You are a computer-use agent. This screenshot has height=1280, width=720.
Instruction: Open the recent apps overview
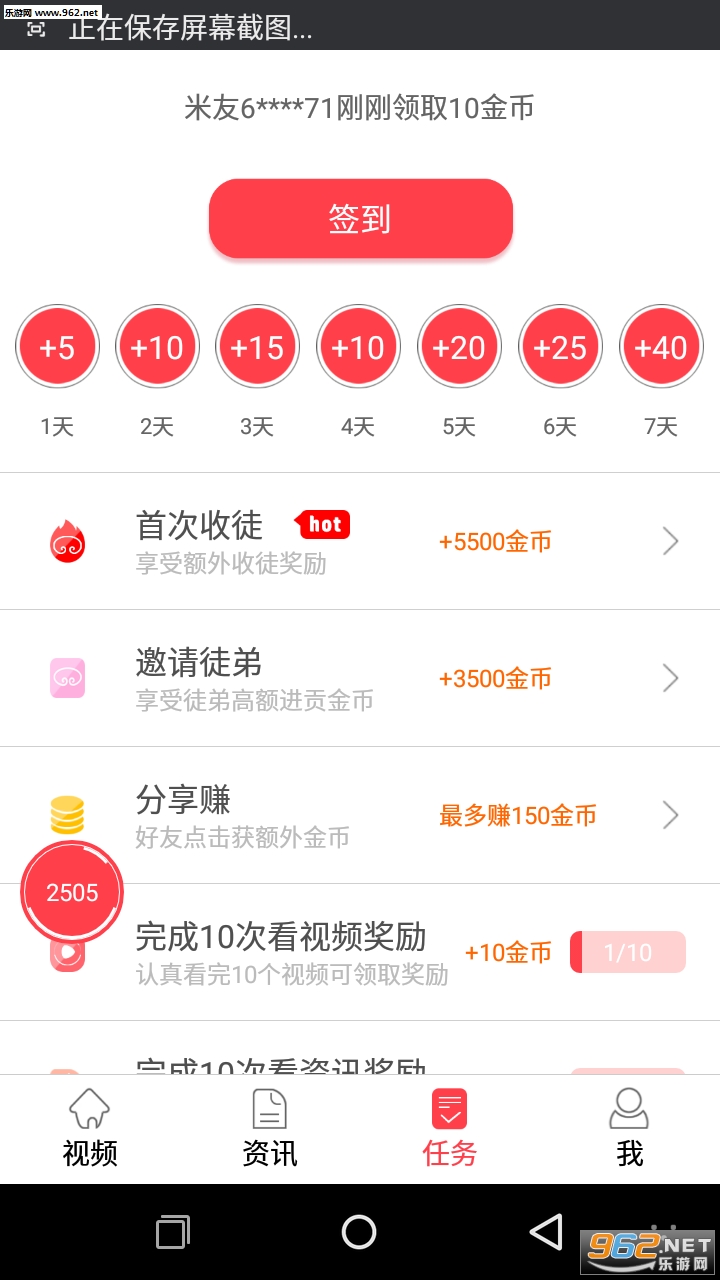[x=173, y=1232]
